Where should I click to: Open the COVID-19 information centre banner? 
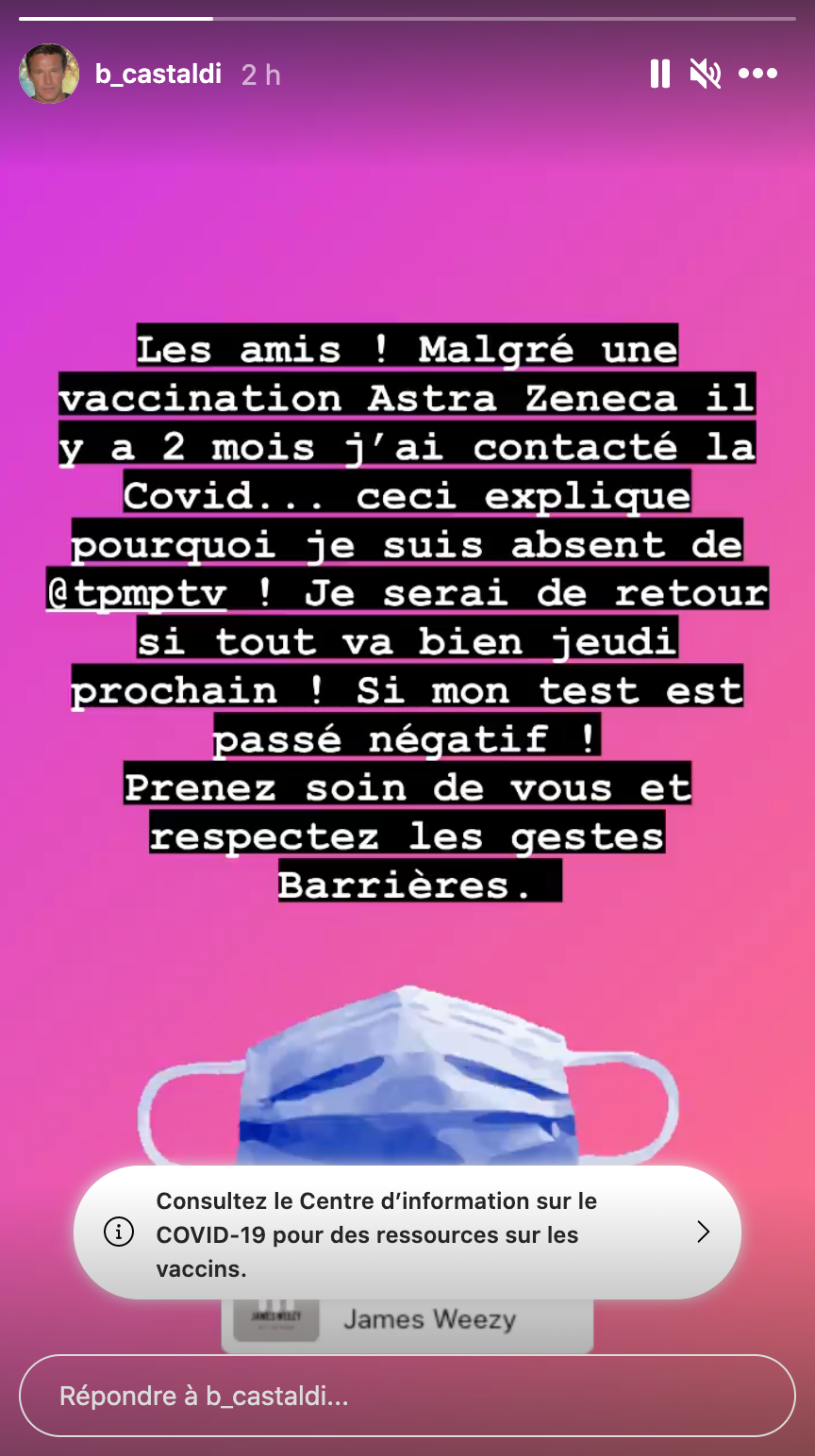[407, 1233]
